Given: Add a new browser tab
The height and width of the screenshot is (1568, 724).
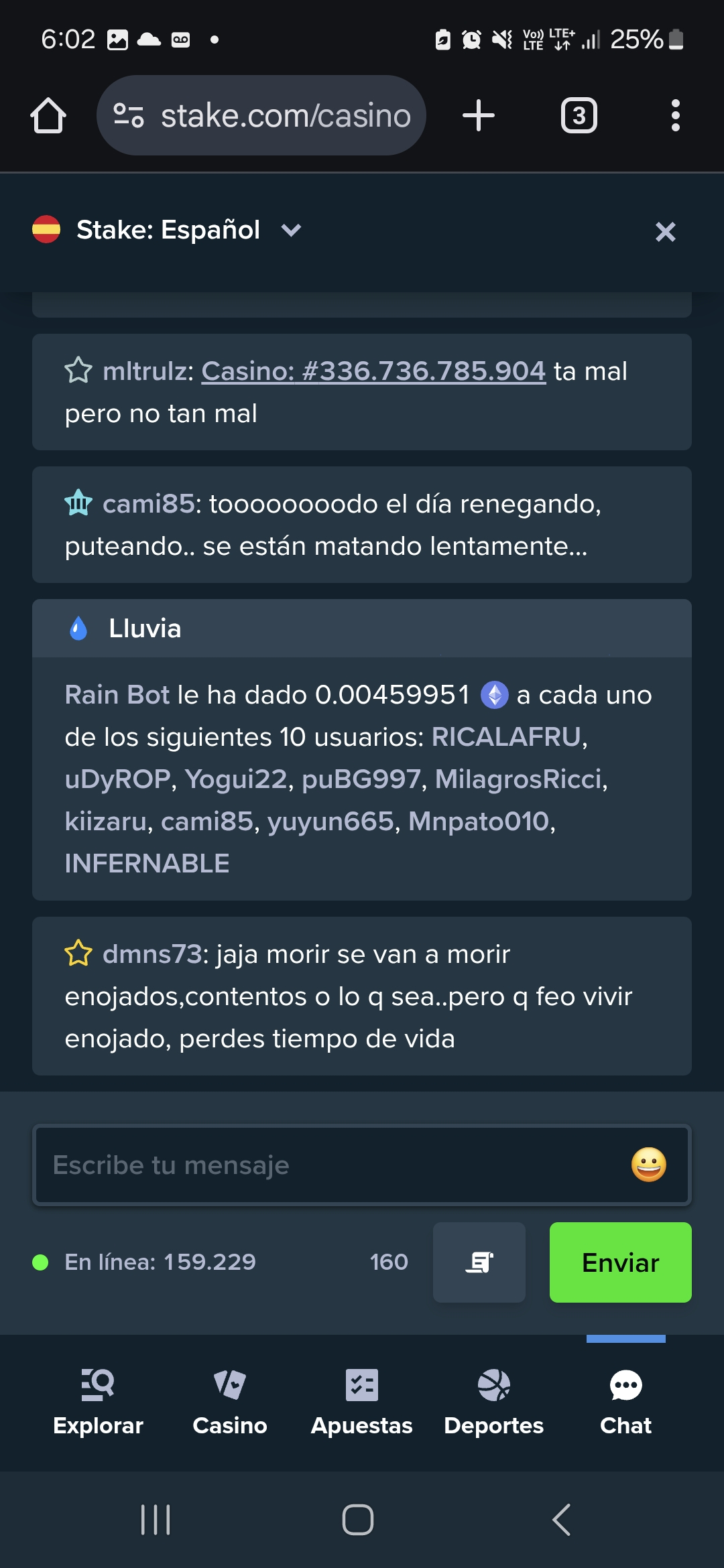Looking at the screenshot, I should [x=479, y=116].
